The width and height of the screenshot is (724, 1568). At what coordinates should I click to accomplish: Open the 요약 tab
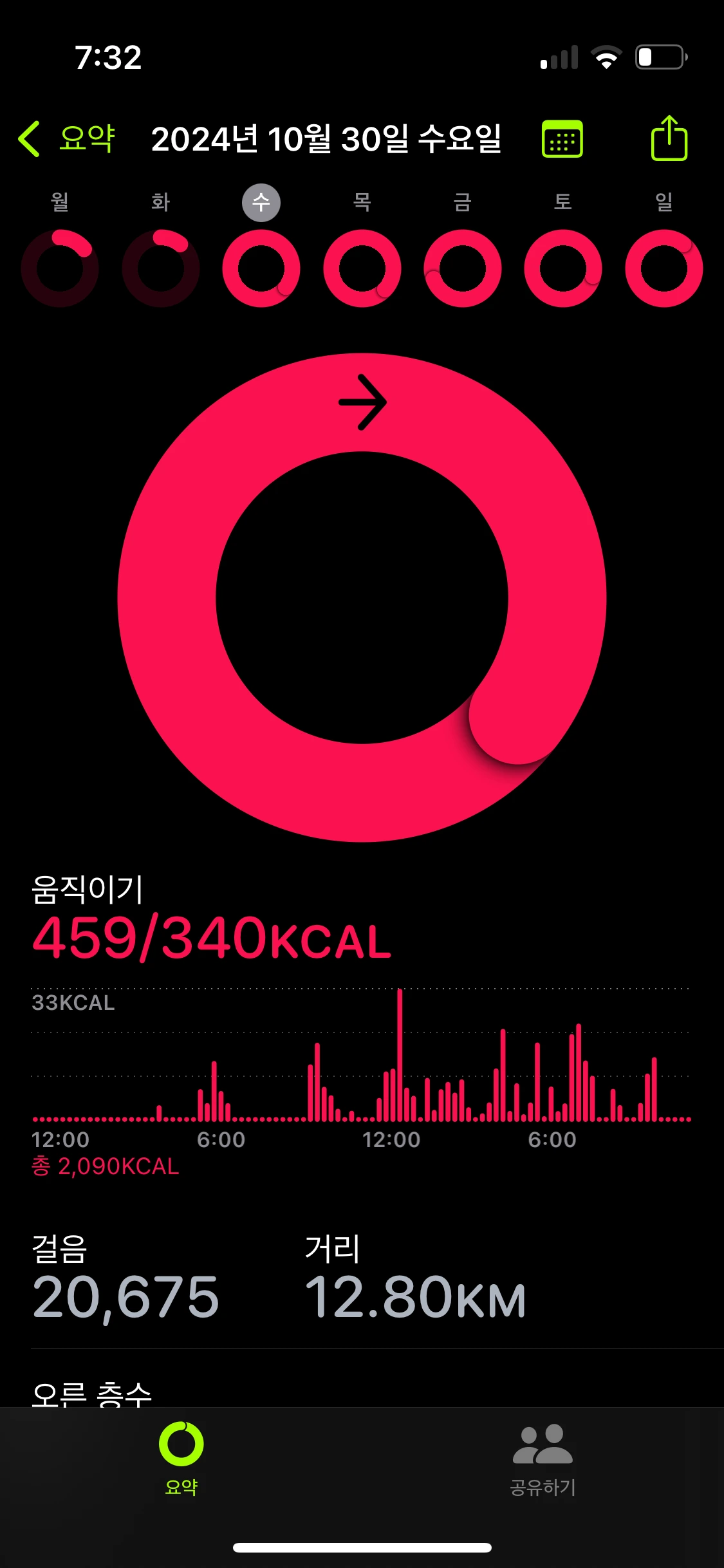coord(181,1459)
